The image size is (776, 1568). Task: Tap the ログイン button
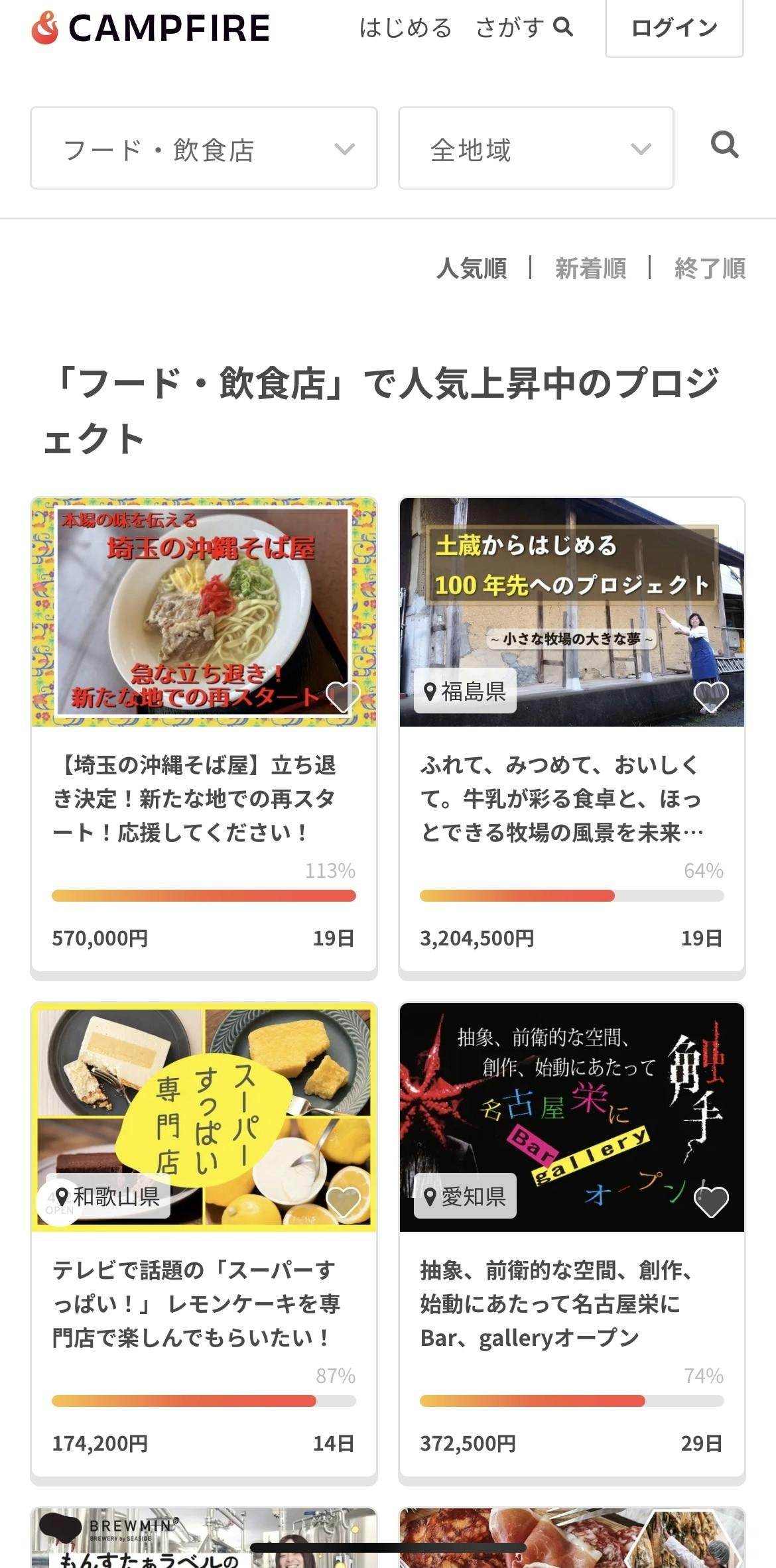[674, 28]
